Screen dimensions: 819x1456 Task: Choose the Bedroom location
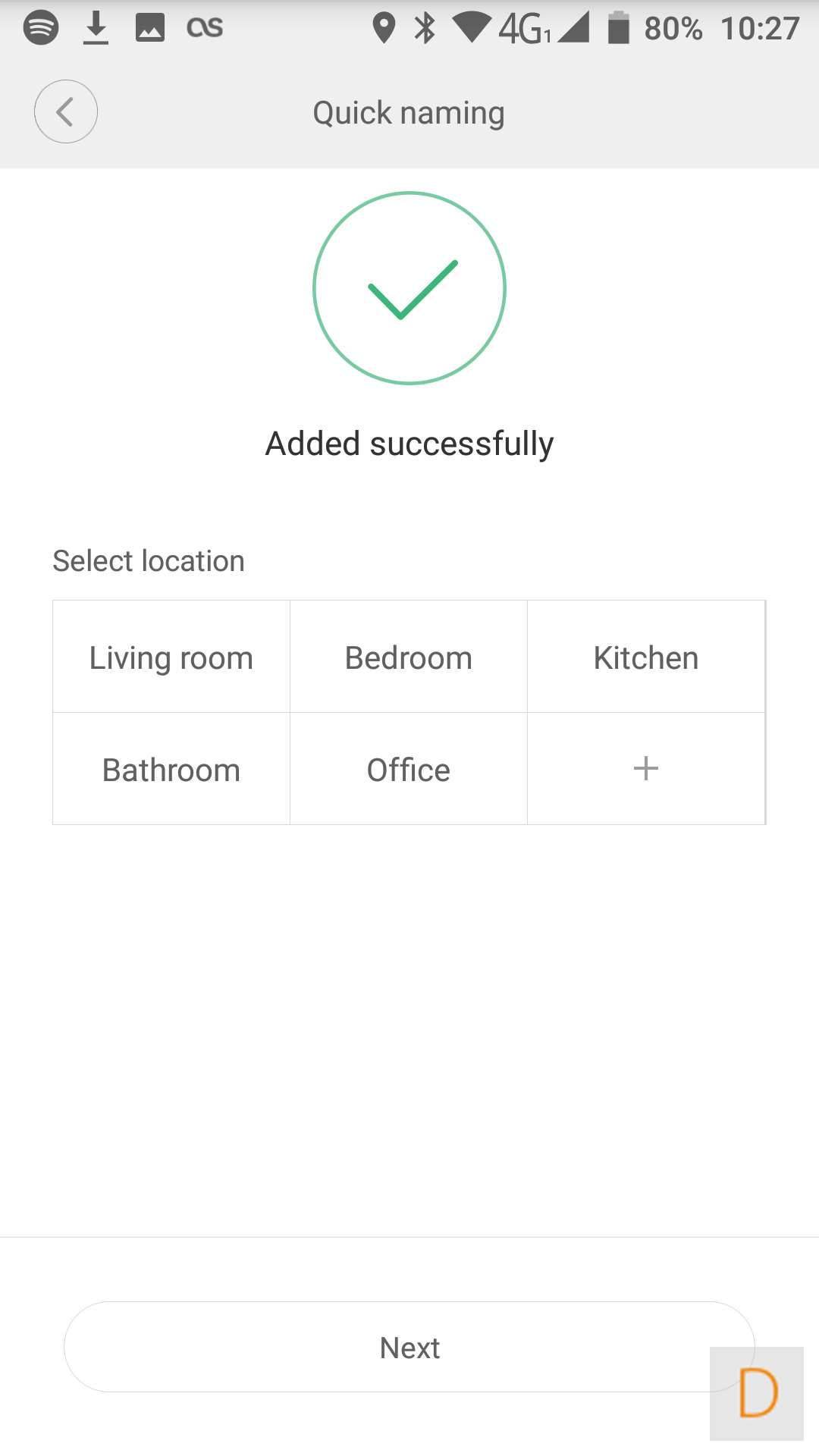(x=409, y=657)
